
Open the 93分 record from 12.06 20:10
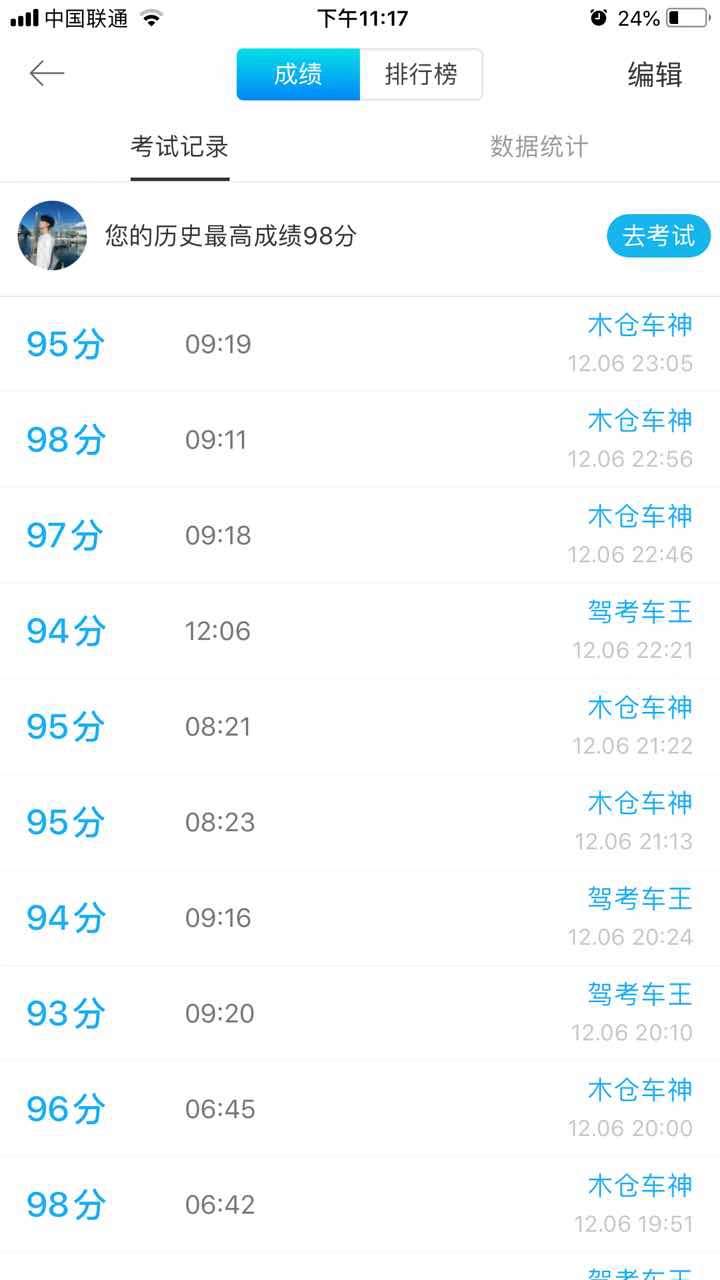point(360,1013)
